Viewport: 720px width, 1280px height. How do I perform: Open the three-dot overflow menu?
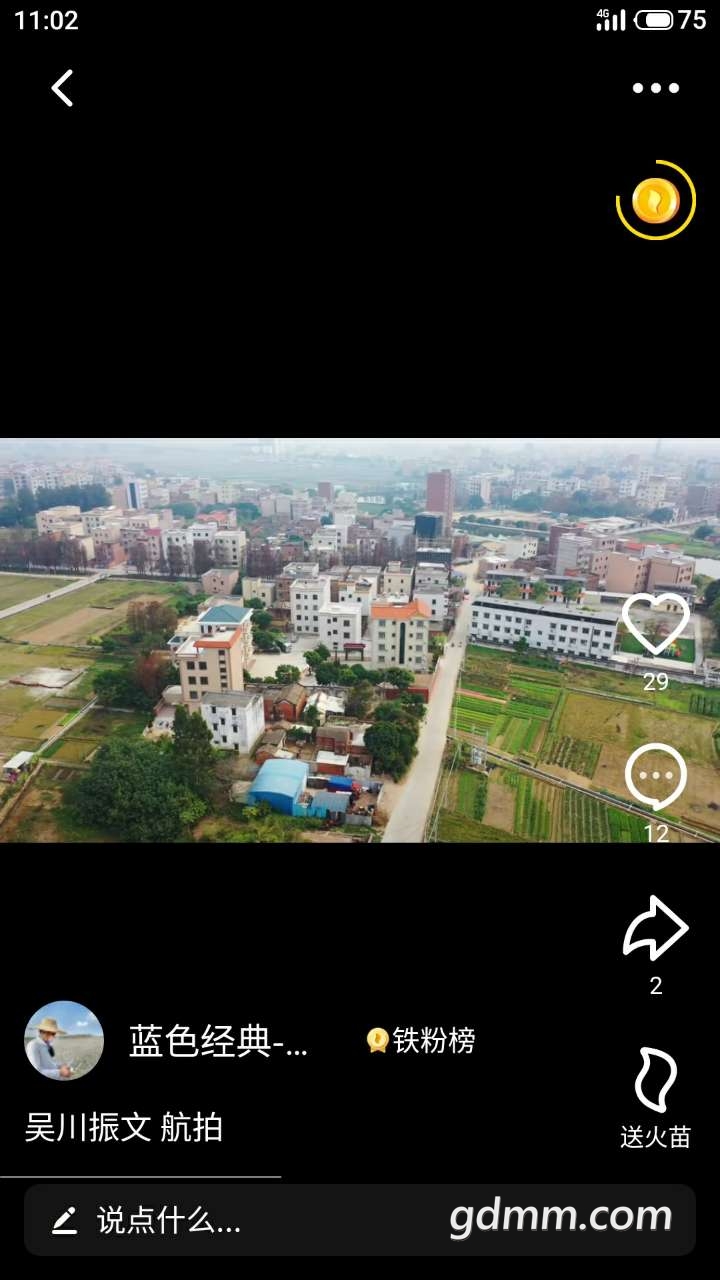pyautogui.click(x=655, y=88)
